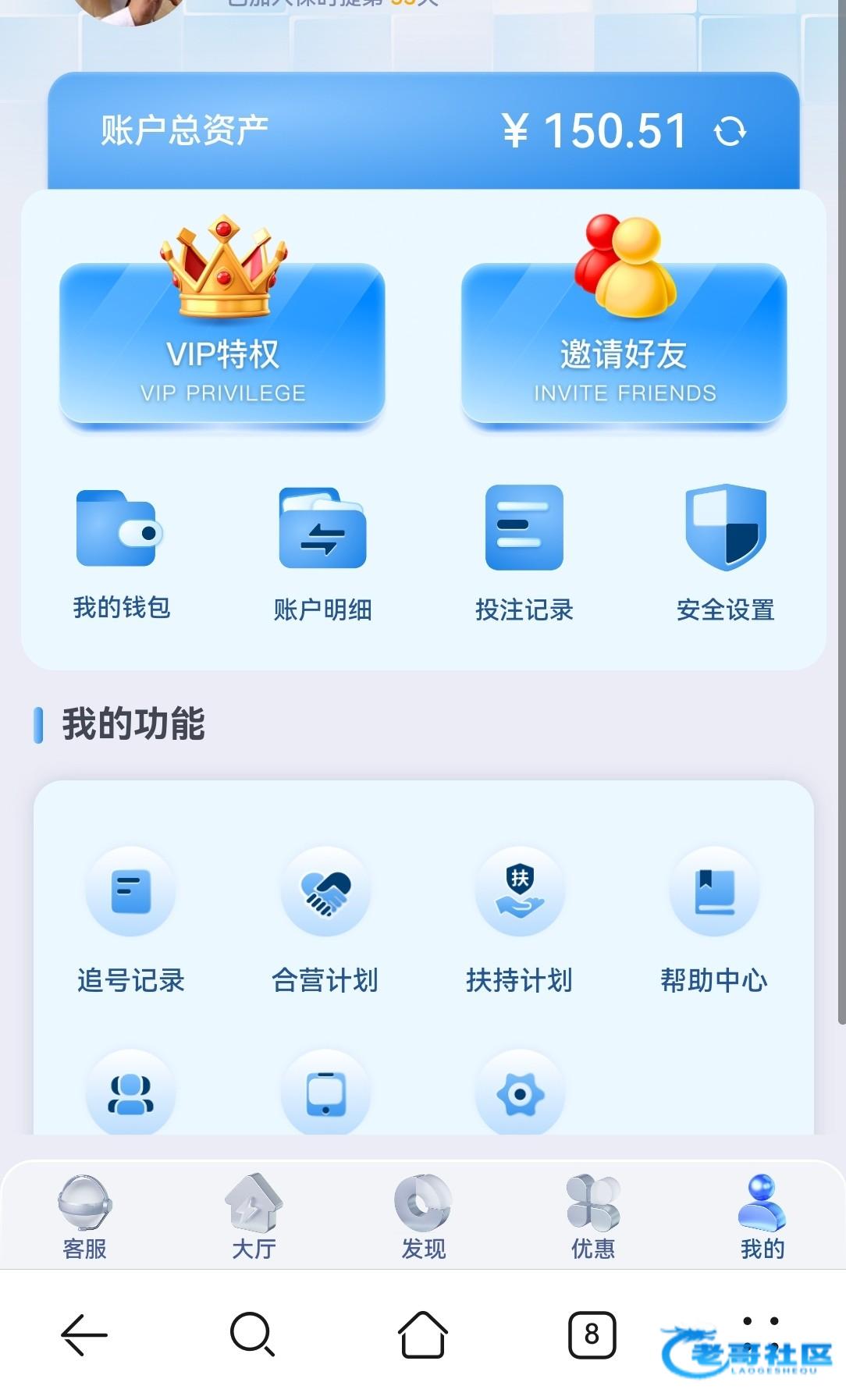Open the browser tab switcher showing 8

point(592,1334)
